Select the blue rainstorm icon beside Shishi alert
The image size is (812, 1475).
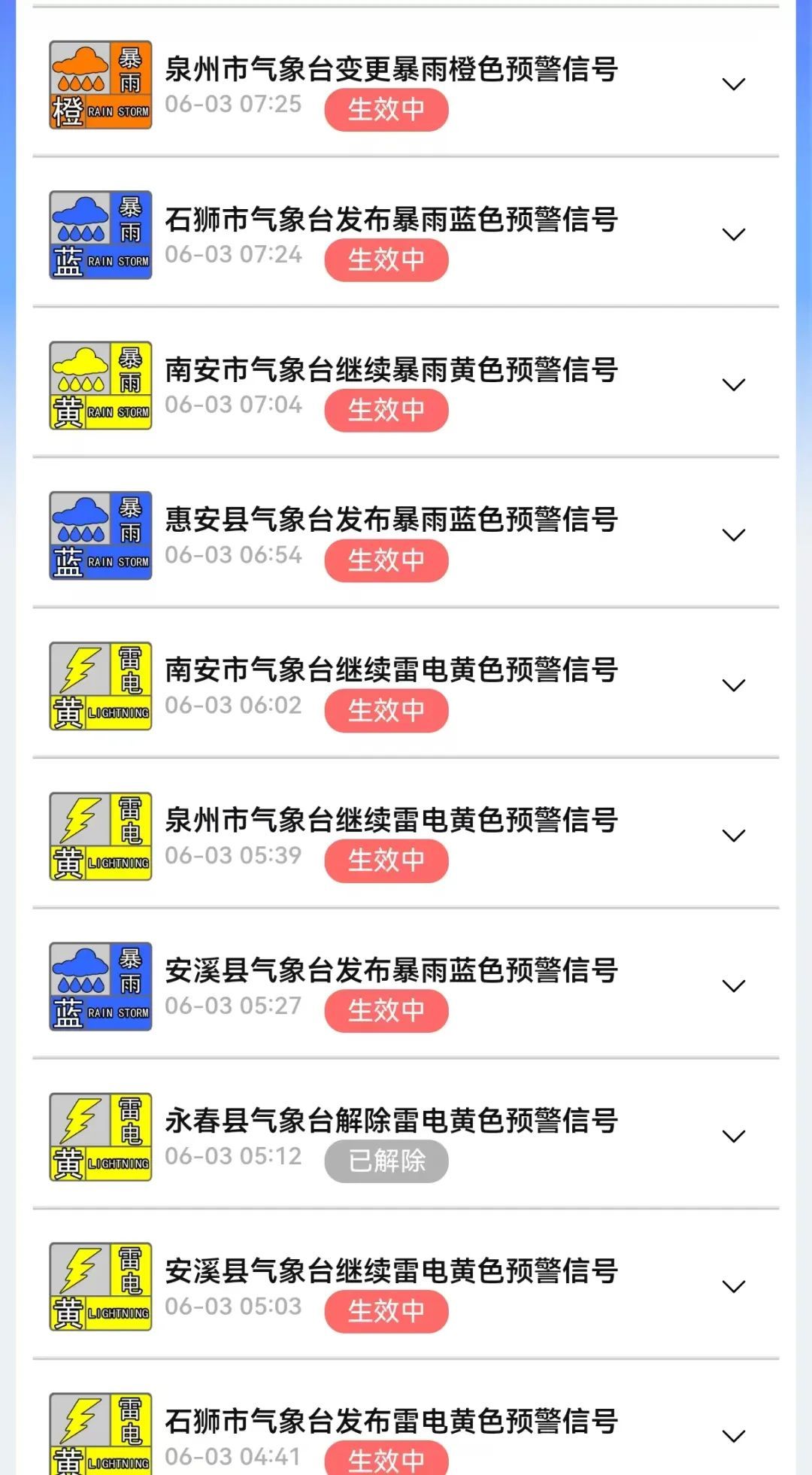pos(100,234)
